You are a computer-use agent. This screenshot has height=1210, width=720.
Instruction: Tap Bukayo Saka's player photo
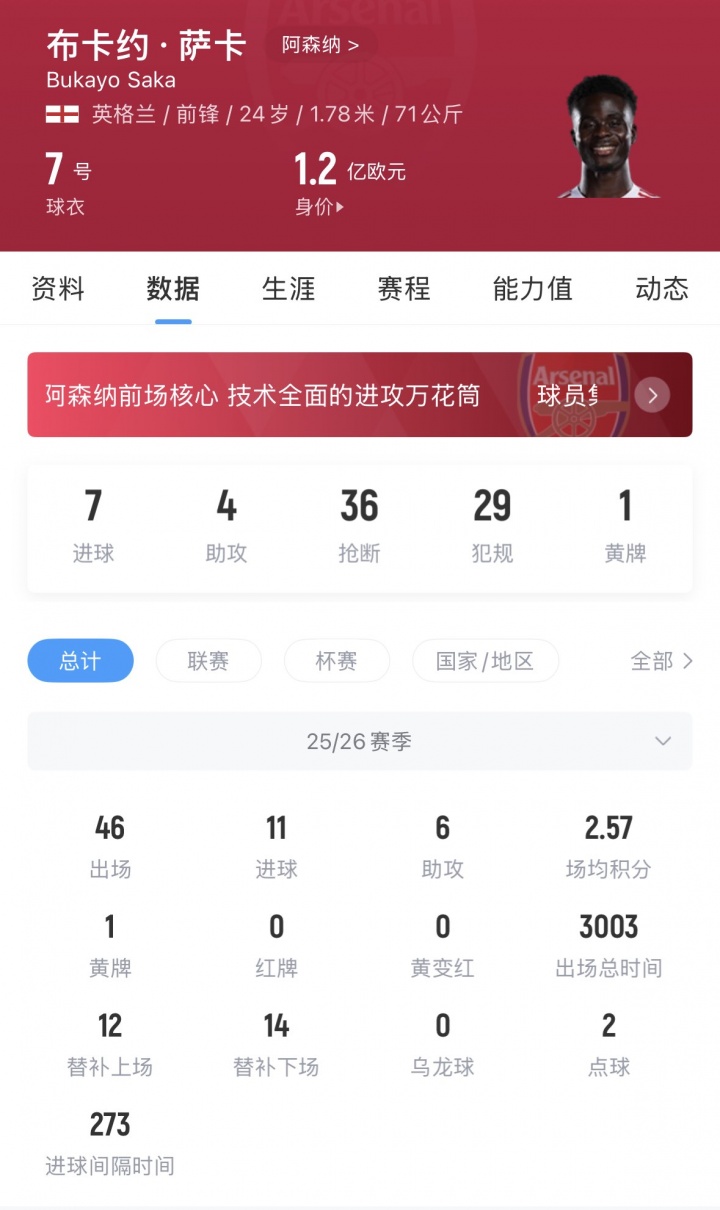pyautogui.click(x=608, y=135)
